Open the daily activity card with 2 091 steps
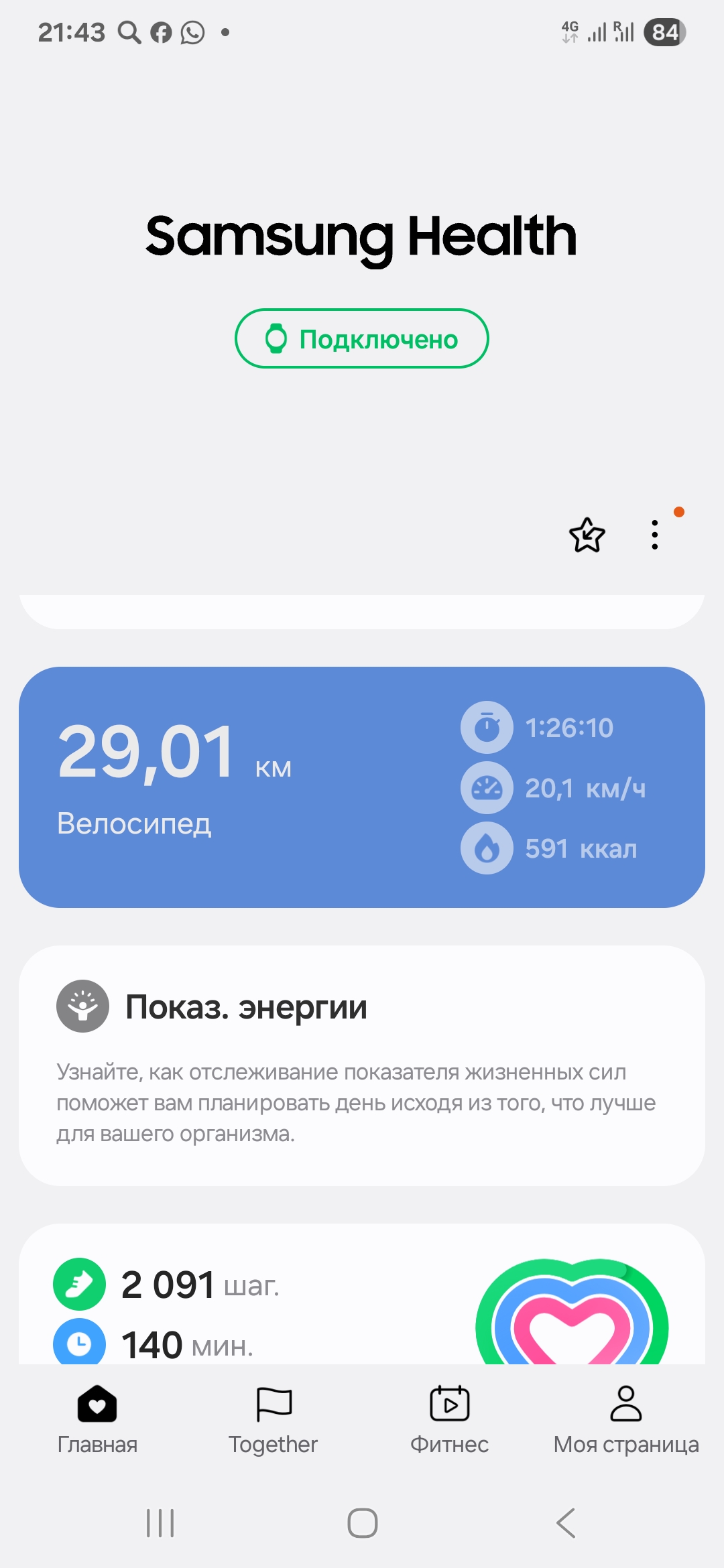 pyautogui.click(x=362, y=1295)
